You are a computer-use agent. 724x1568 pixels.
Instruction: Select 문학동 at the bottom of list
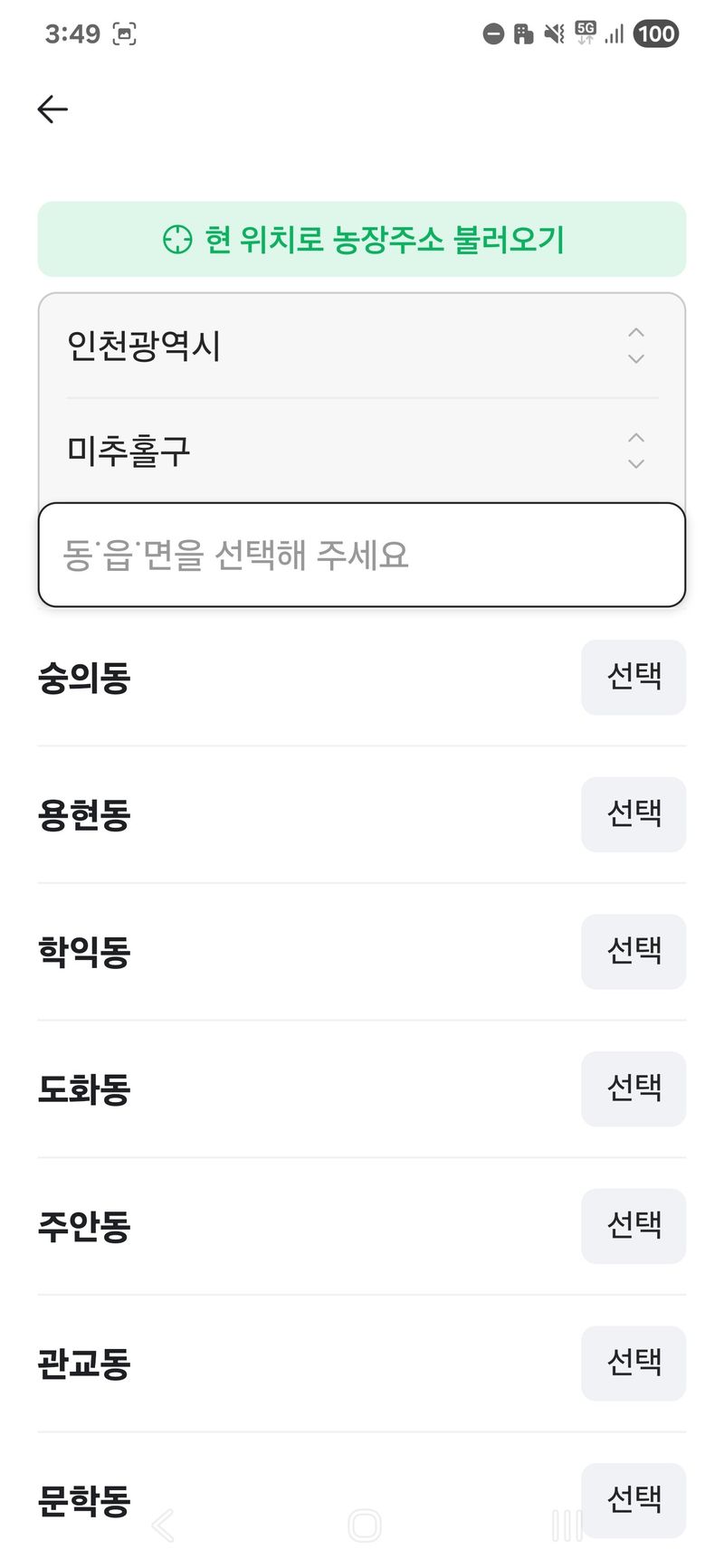(633, 1498)
